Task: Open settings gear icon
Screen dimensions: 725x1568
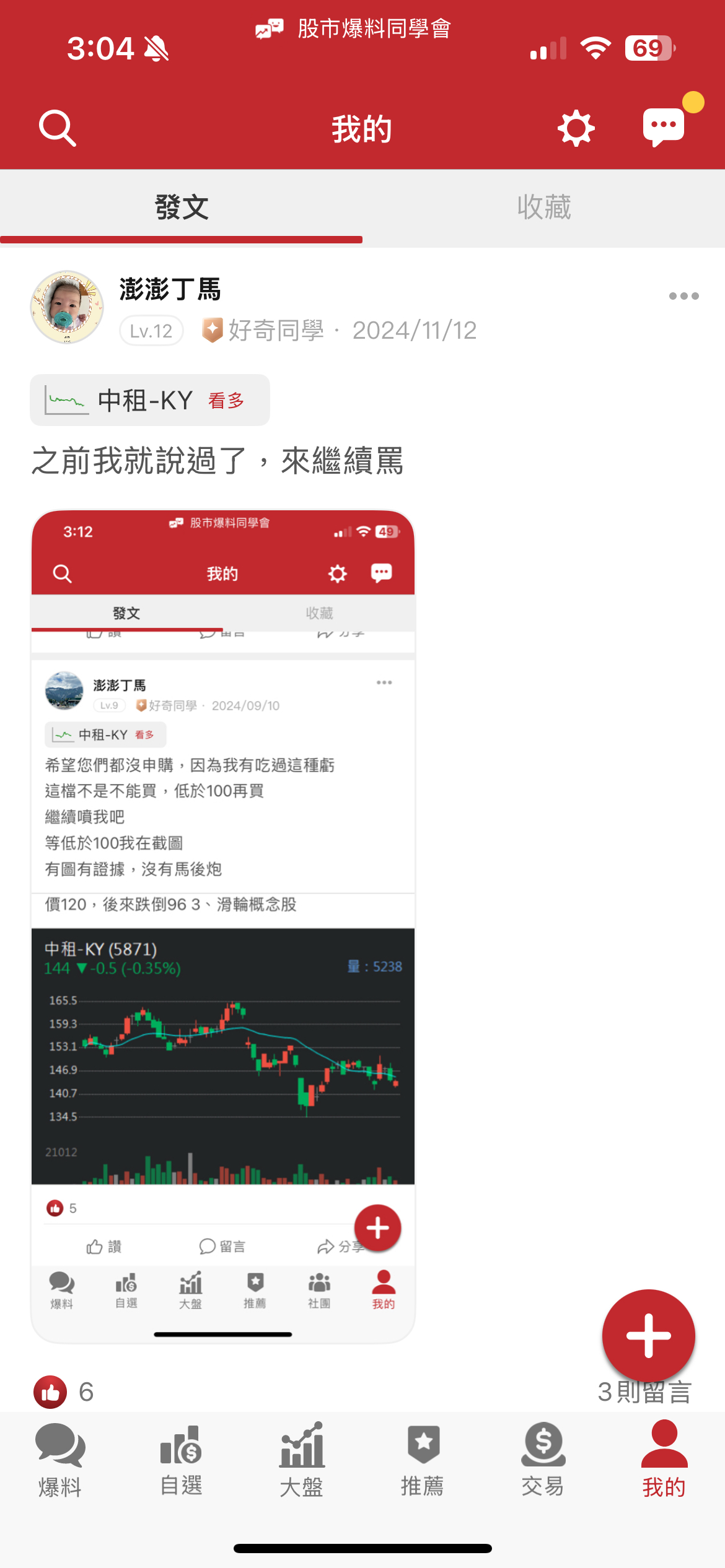Action: (576, 128)
